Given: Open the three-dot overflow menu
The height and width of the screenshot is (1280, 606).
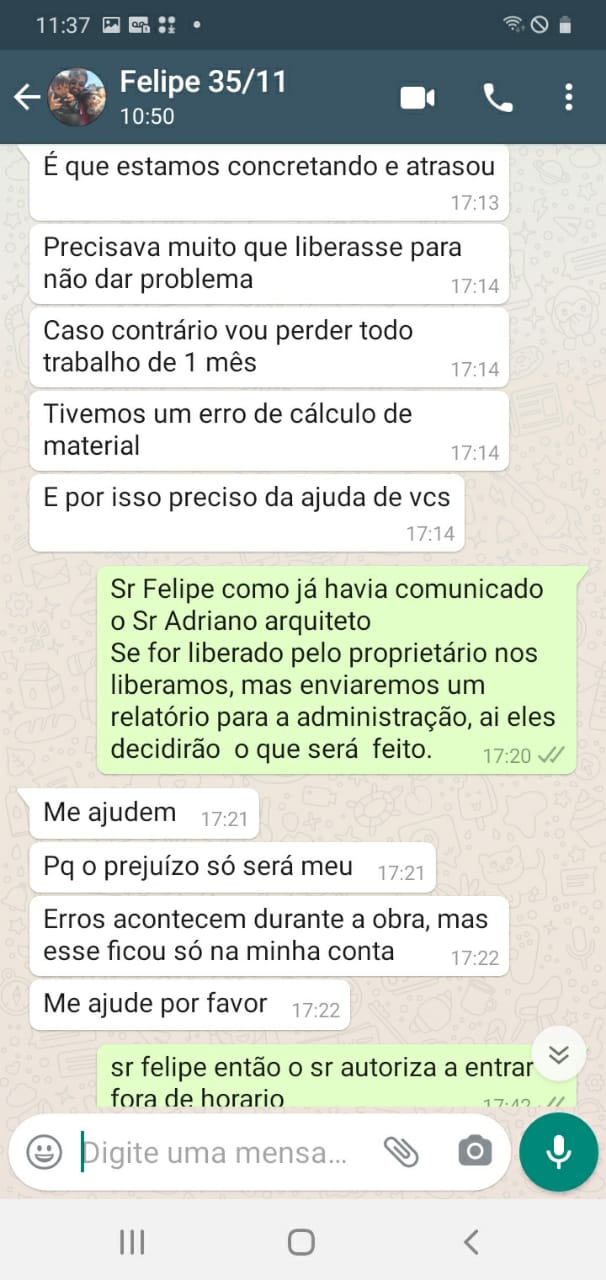Looking at the screenshot, I should pos(568,97).
